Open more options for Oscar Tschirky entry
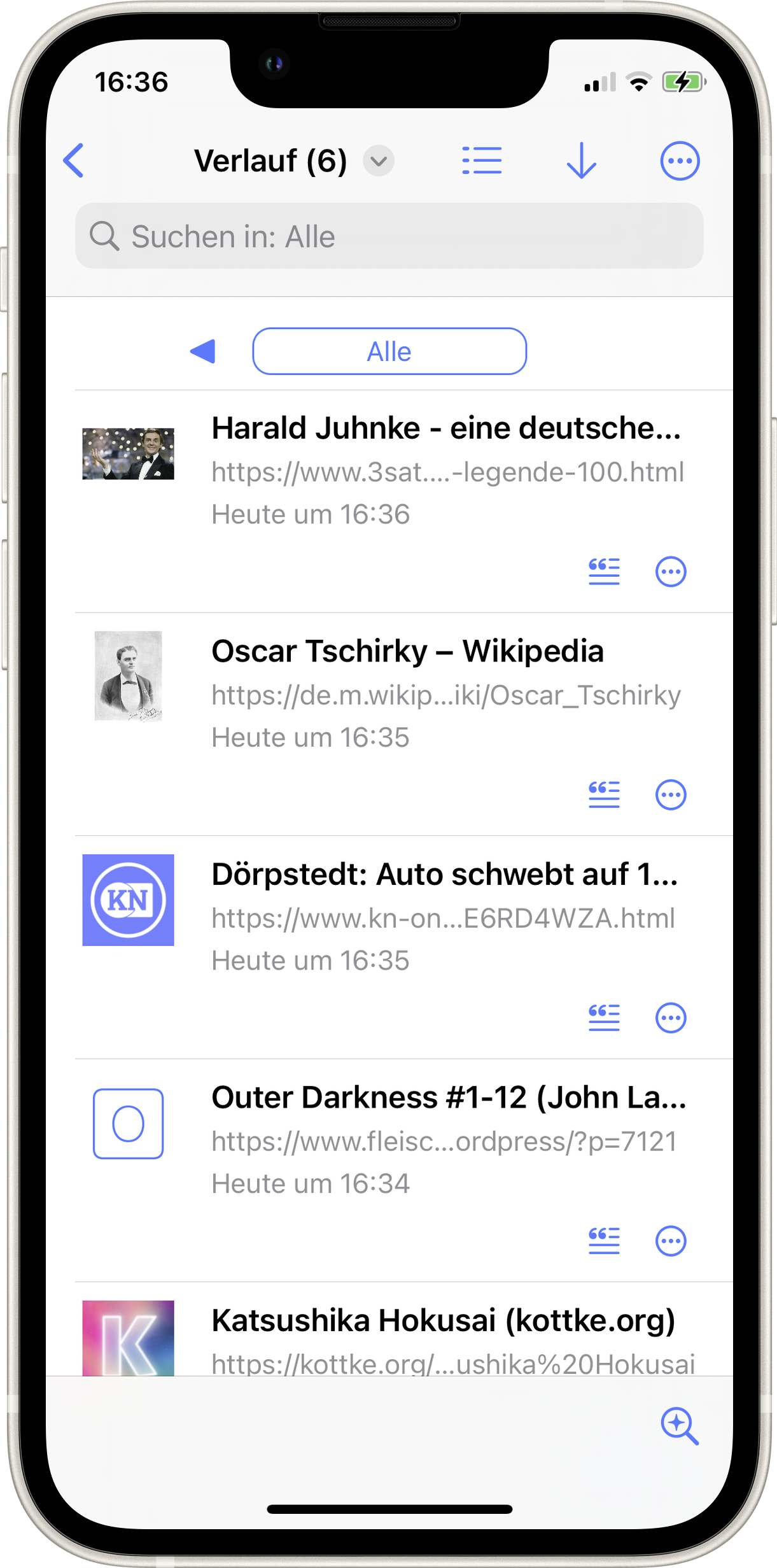This screenshot has height=1568, width=777. click(671, 795)
